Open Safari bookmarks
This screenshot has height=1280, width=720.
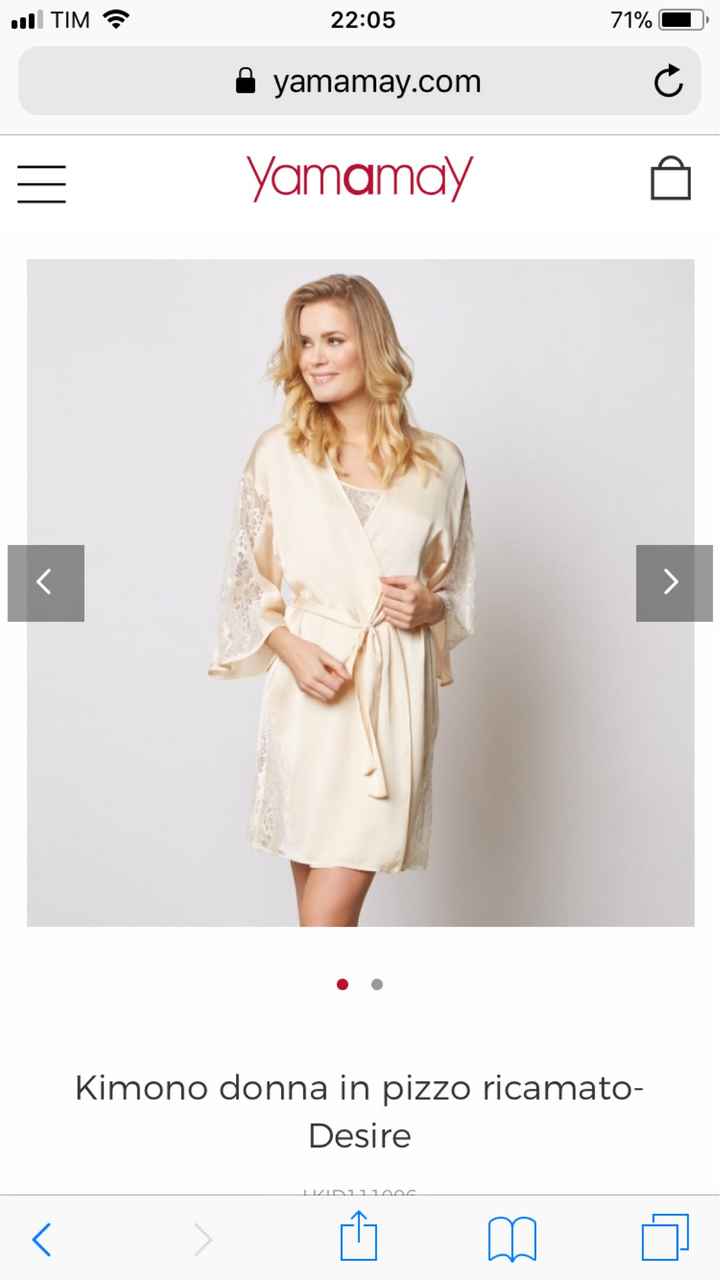pos(512,1240)
